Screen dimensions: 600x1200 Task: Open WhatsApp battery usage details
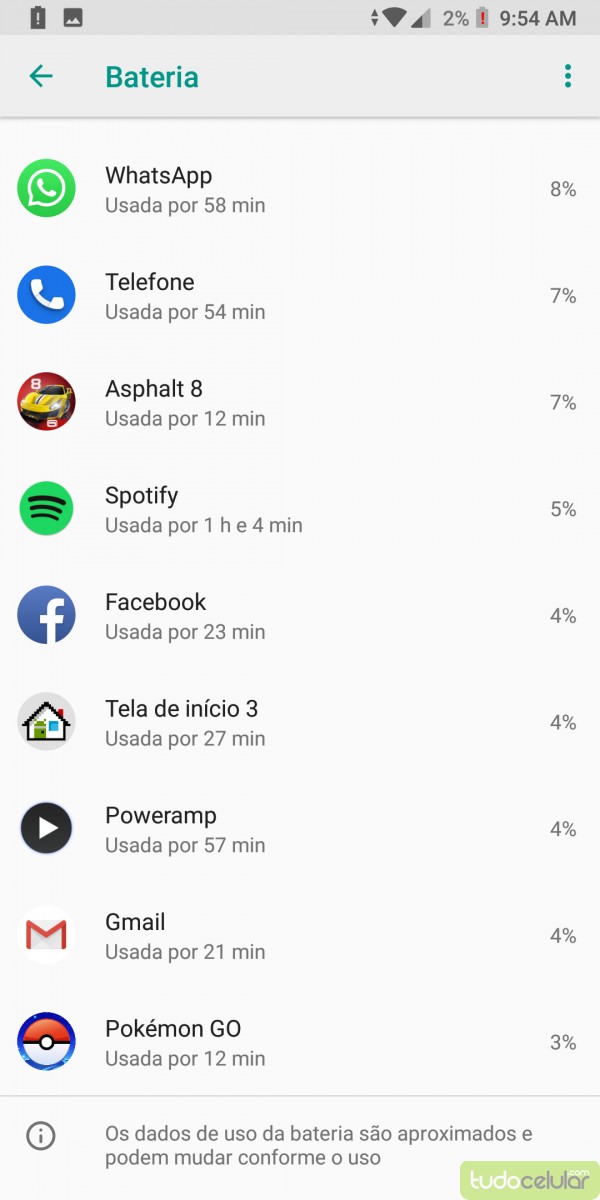300,189
